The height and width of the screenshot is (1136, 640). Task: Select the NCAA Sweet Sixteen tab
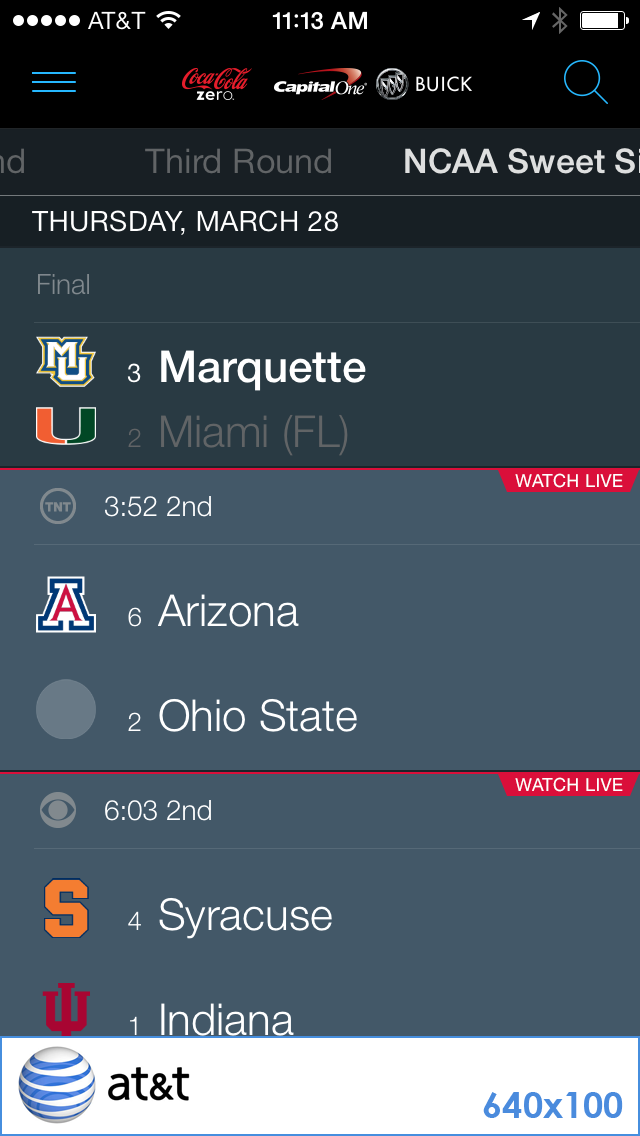[521, 161]
